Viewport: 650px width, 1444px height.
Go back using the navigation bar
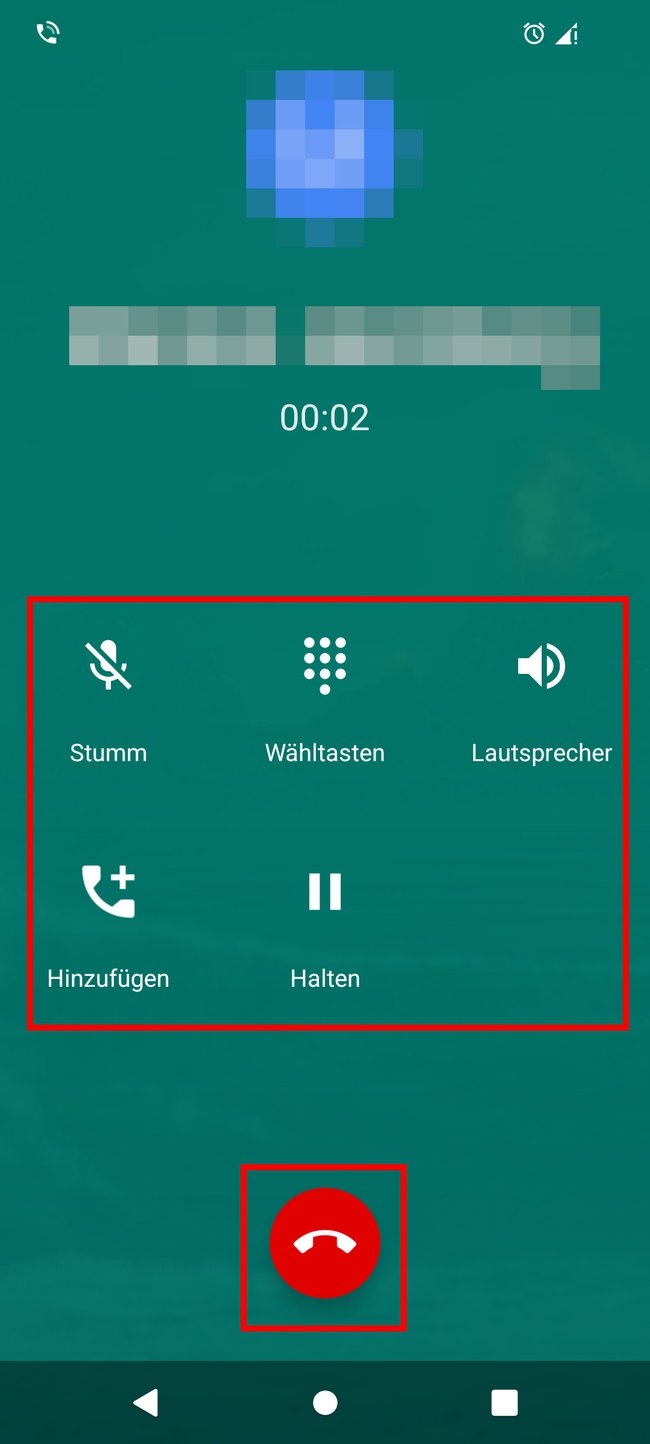pos(146,1403)
